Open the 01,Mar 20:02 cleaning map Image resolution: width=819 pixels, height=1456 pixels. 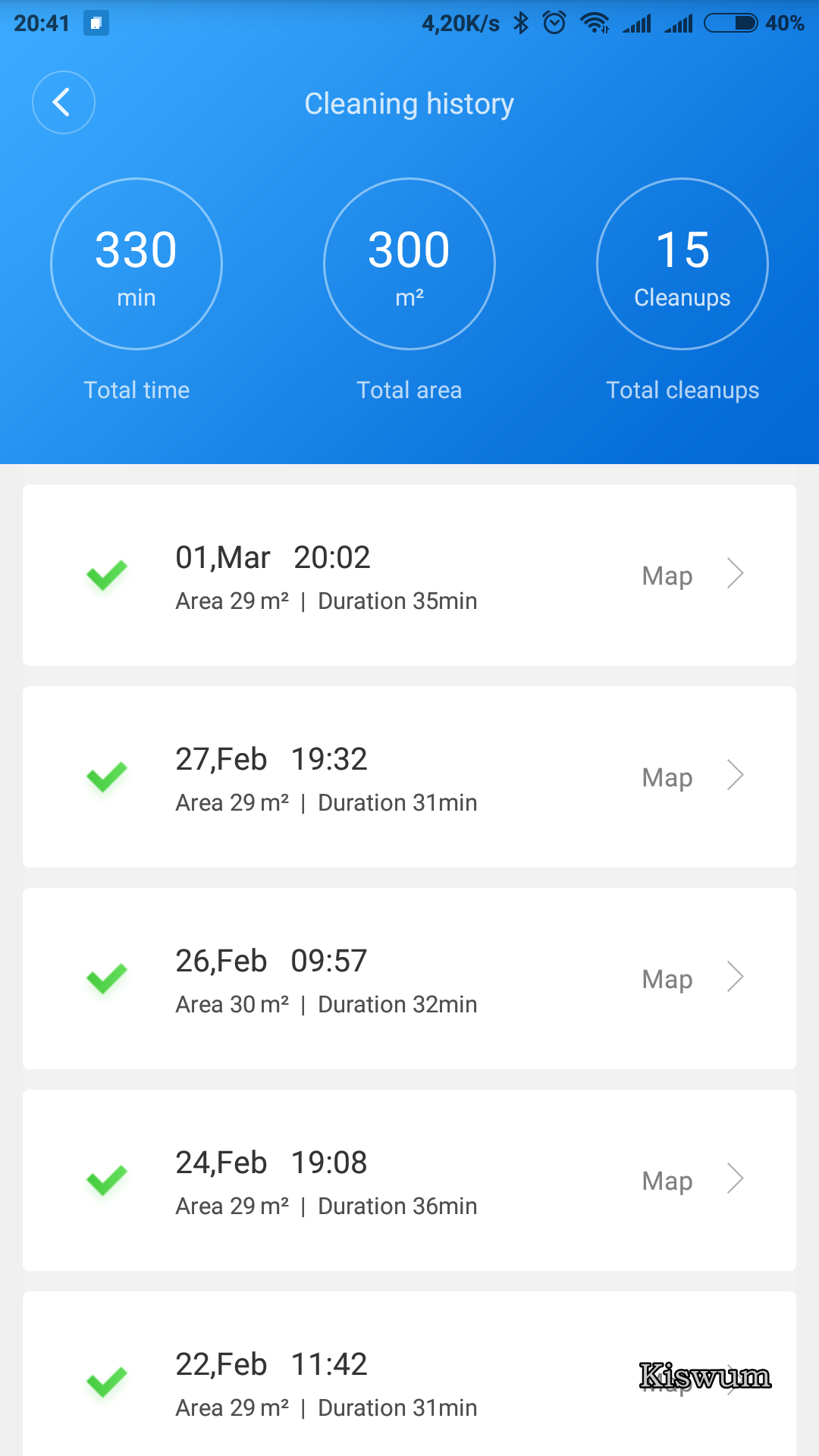pos(692,576)
